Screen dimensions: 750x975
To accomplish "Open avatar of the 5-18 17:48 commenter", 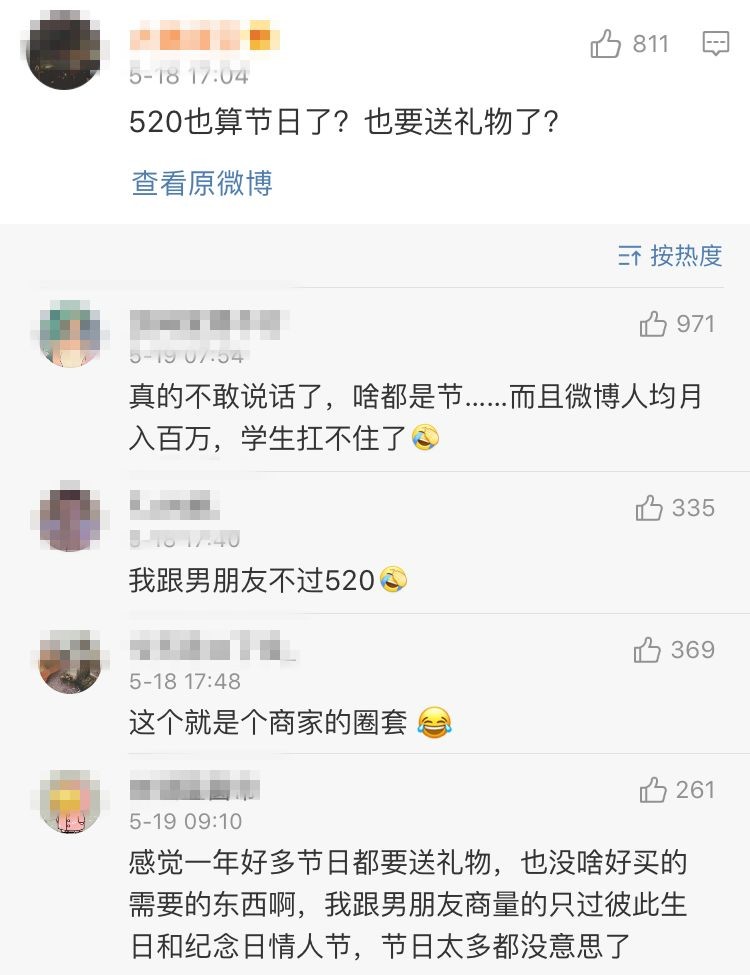I will click(71, 662).
